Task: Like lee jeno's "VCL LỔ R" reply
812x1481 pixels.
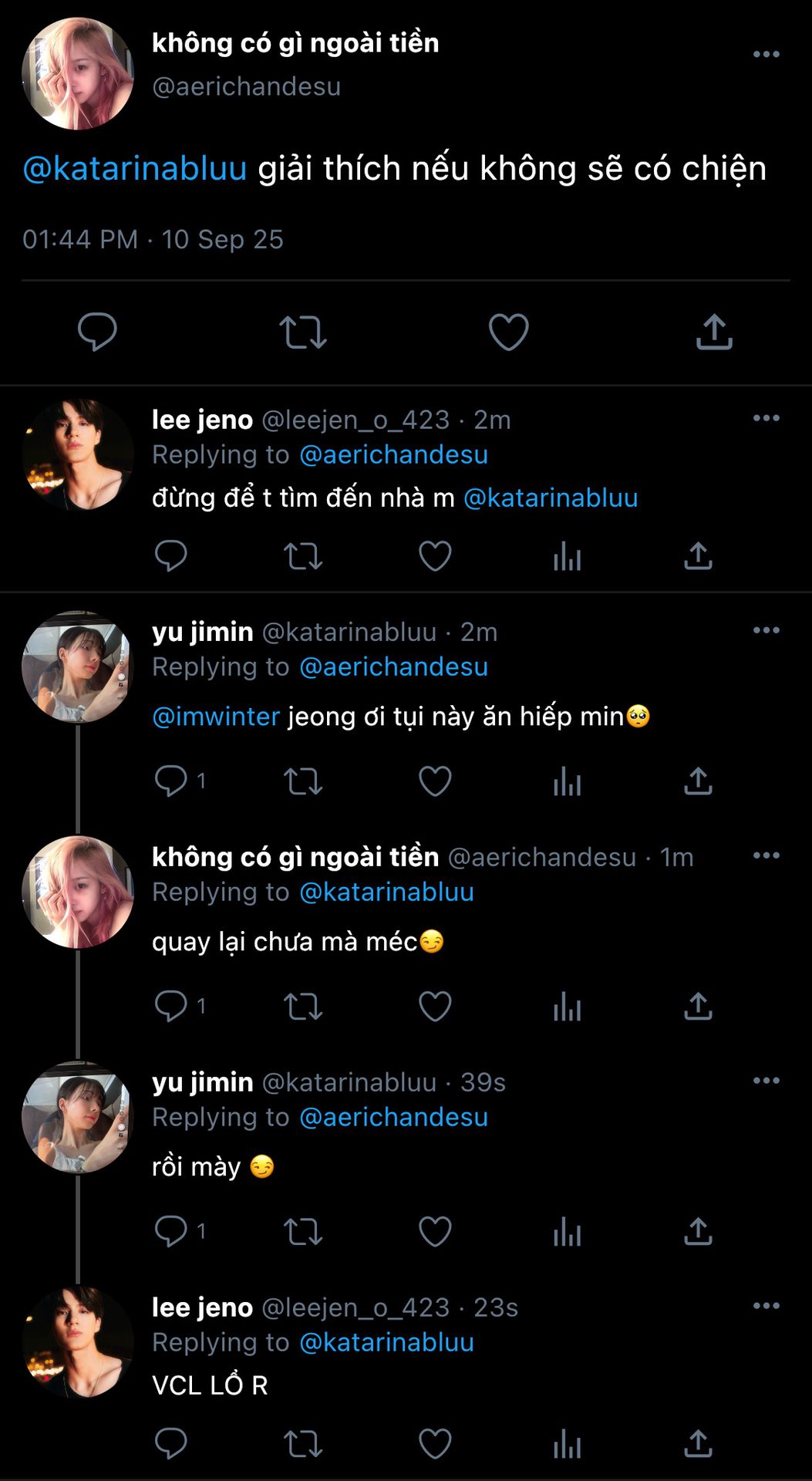Action: (435, 1444)
